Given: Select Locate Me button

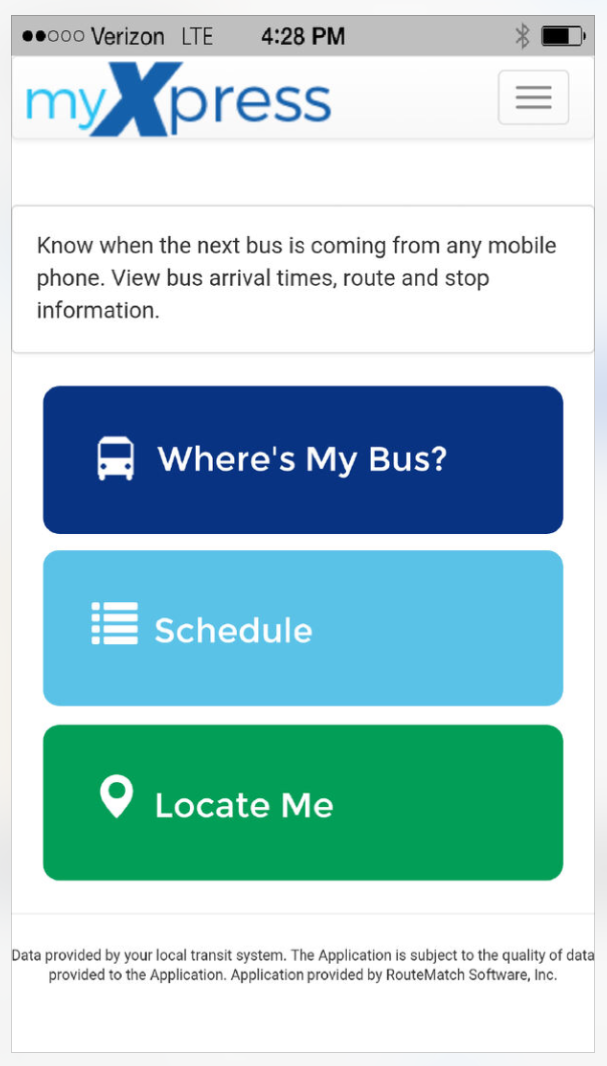Looking at the screenshot, I should coord(303,802).
